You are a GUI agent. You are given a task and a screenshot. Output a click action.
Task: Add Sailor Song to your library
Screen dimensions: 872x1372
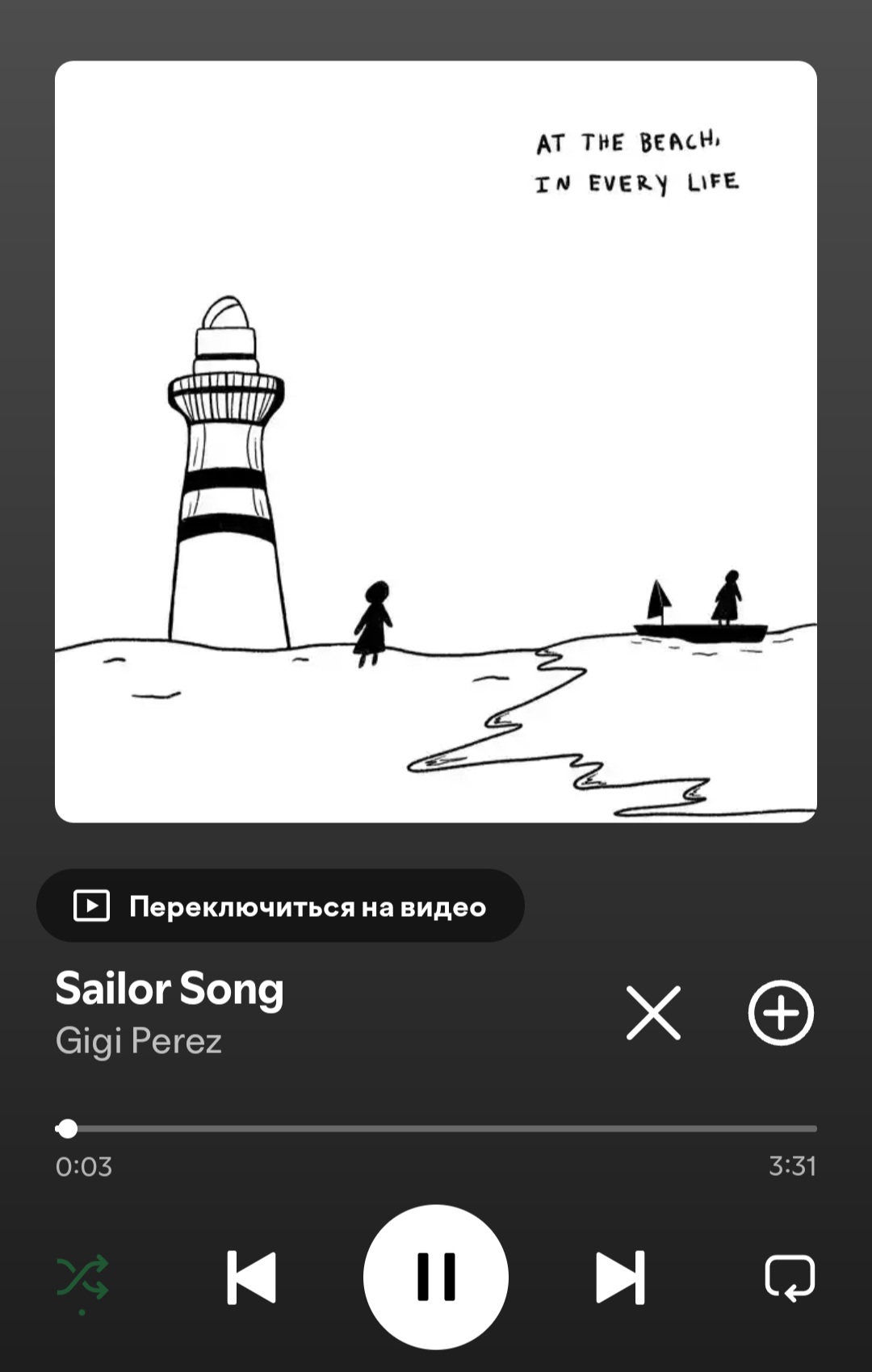(x=780, y=1013)
